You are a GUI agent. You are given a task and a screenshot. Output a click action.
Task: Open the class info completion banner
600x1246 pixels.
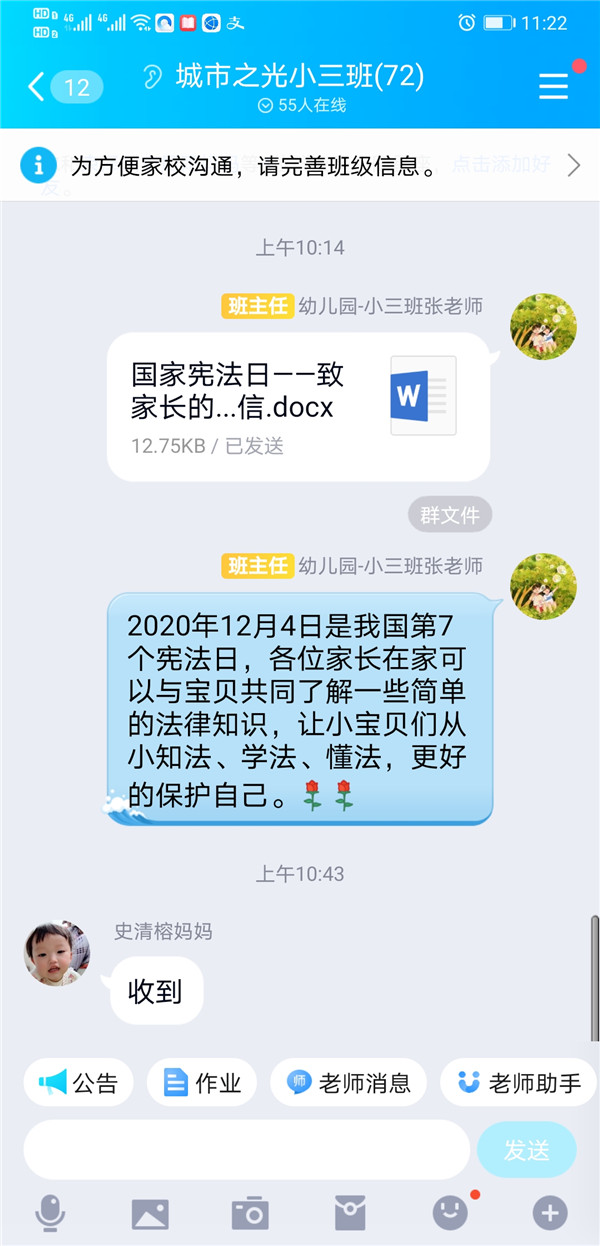coord(300,165)
